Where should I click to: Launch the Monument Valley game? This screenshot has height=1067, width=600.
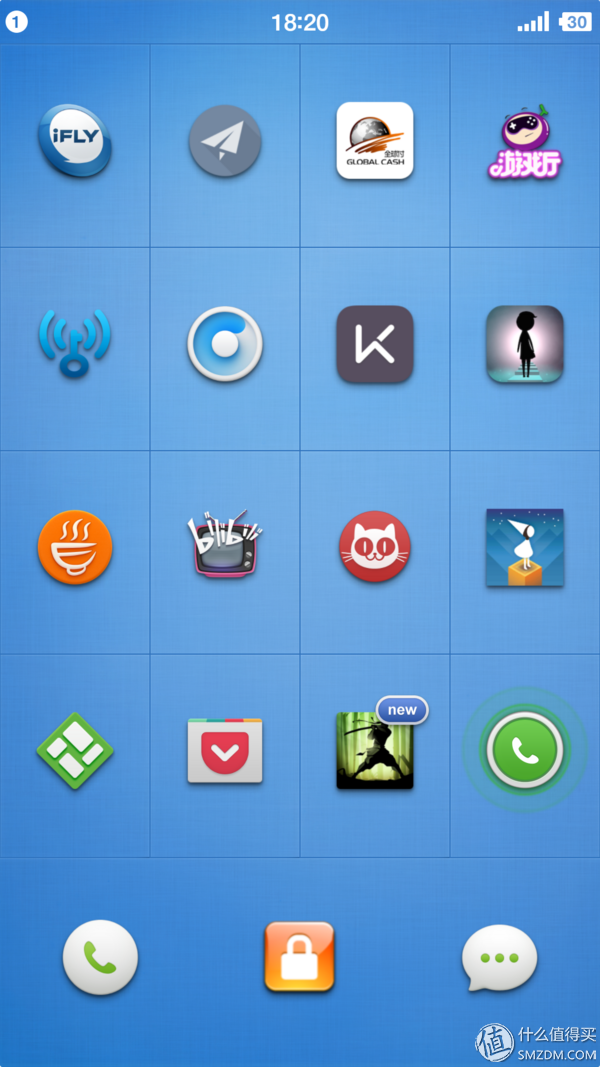(x=525, y=548)
